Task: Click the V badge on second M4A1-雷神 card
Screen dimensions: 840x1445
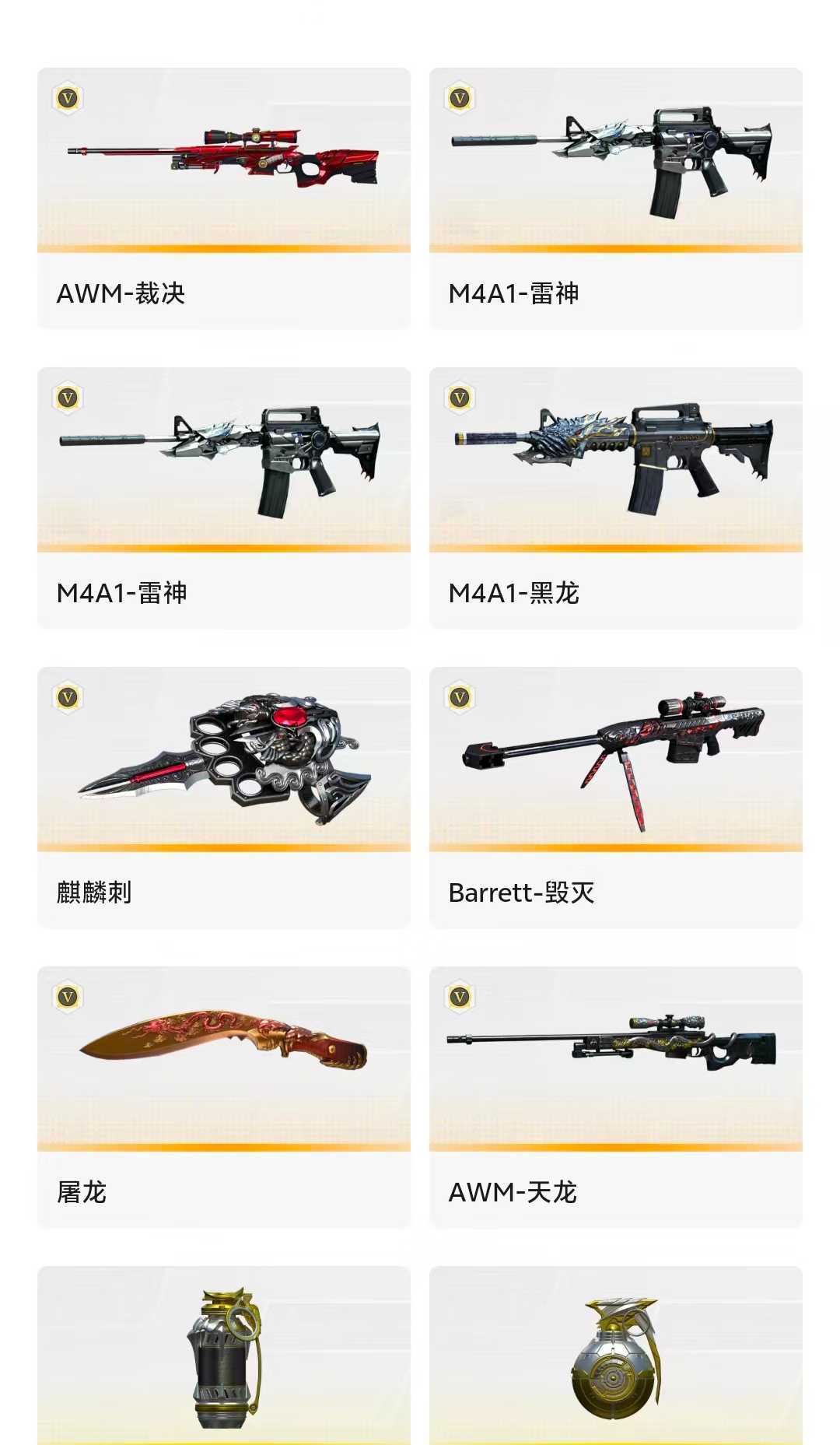Action: [65, 397]
